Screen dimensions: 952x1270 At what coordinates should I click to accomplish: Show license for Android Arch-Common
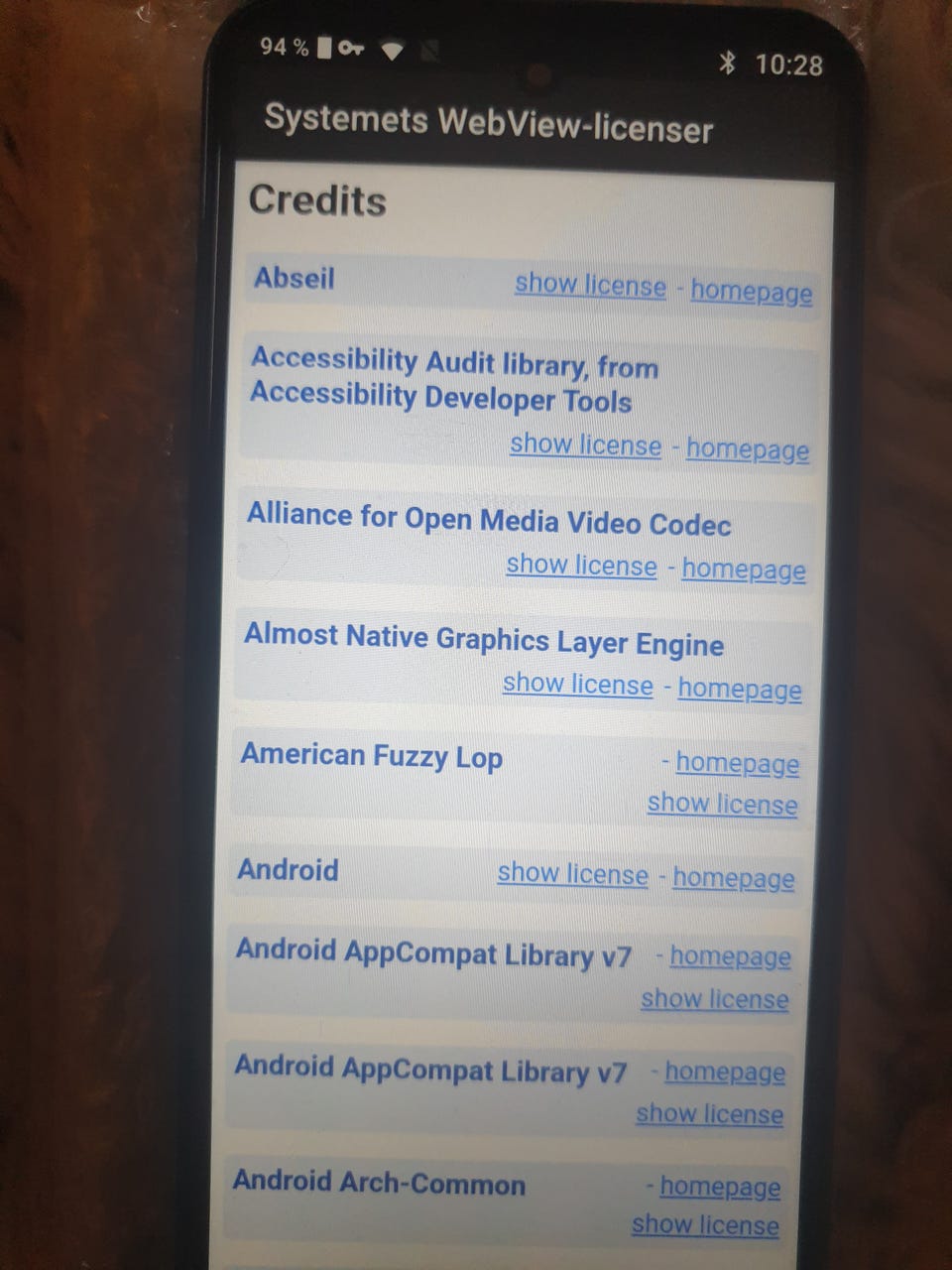[704, 1225]
